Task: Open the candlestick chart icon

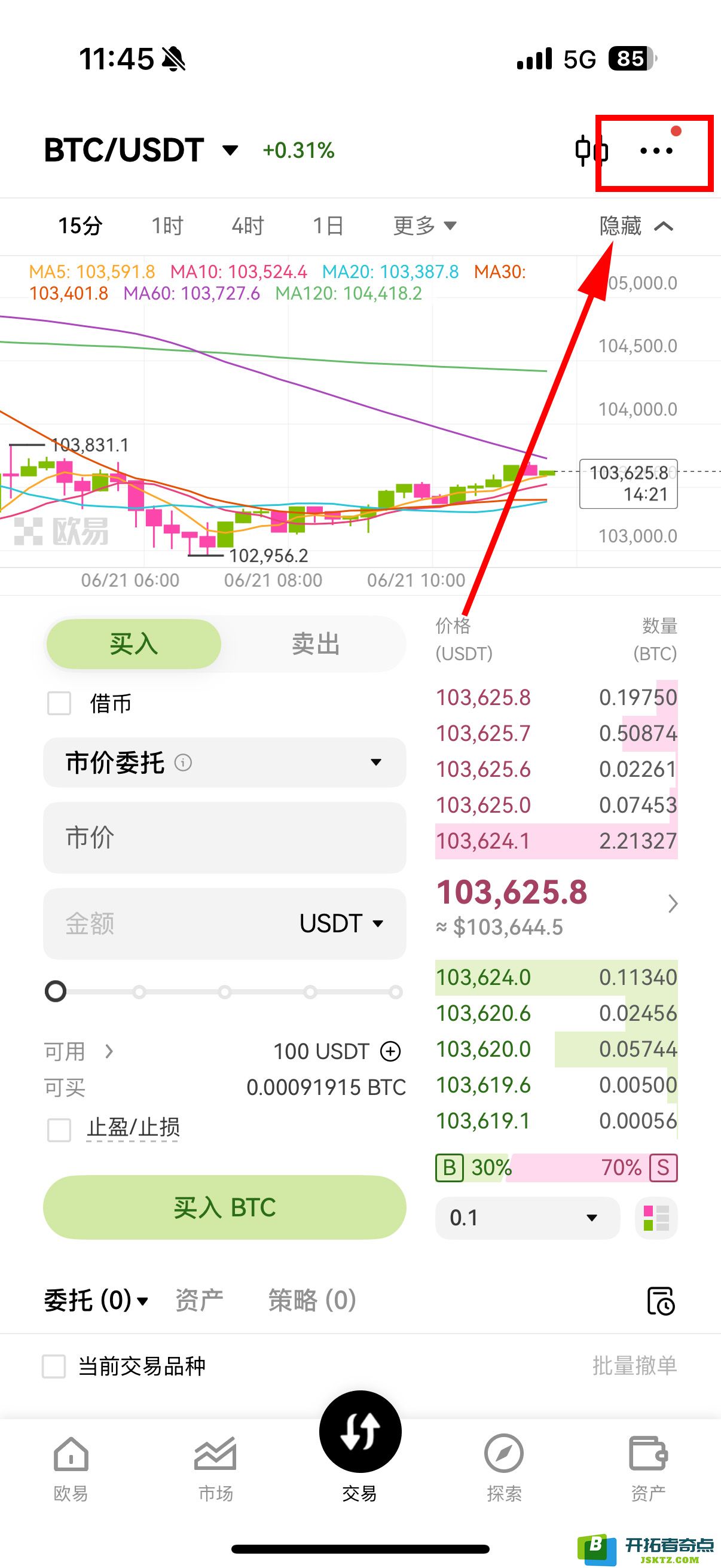Action: 591,150
